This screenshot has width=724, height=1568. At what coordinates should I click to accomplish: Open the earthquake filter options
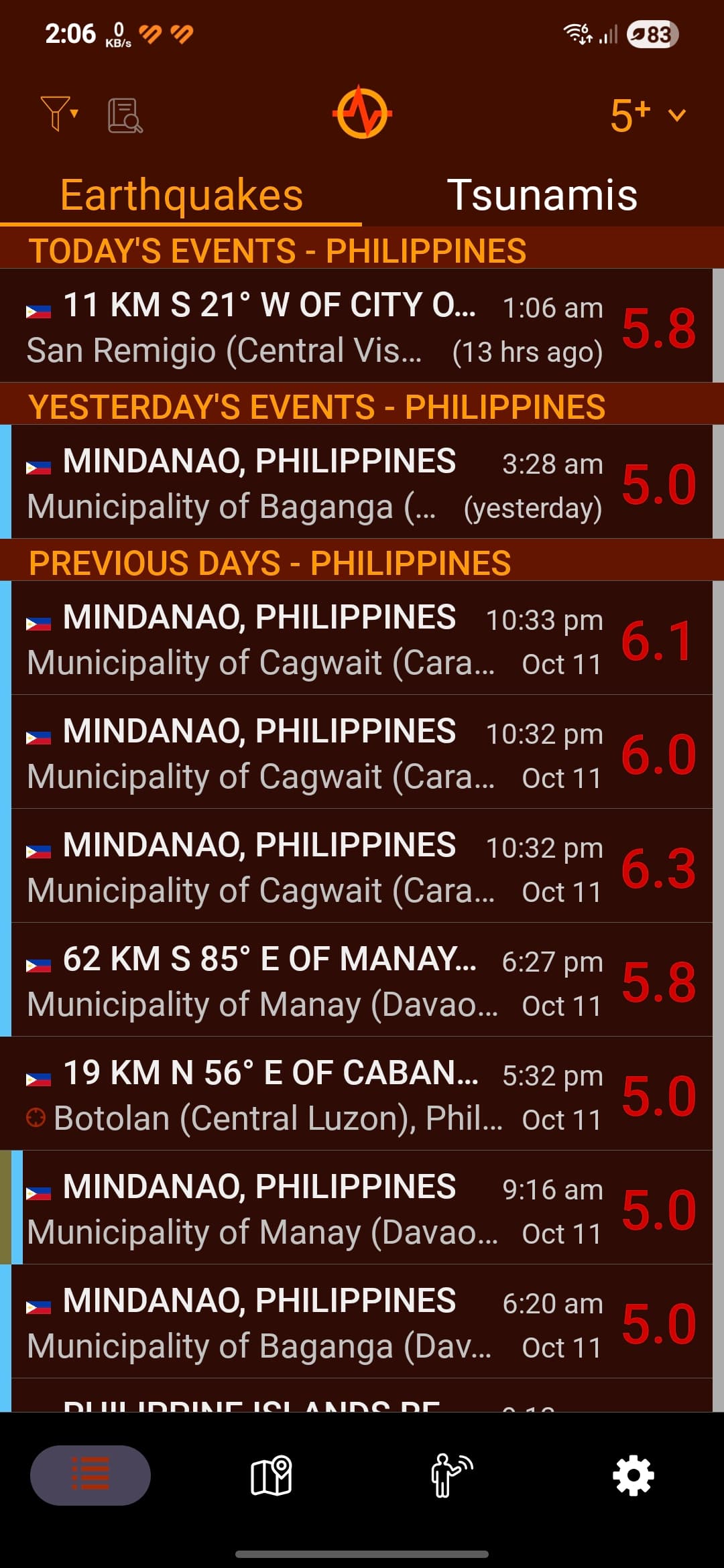[x=59, y=114]
